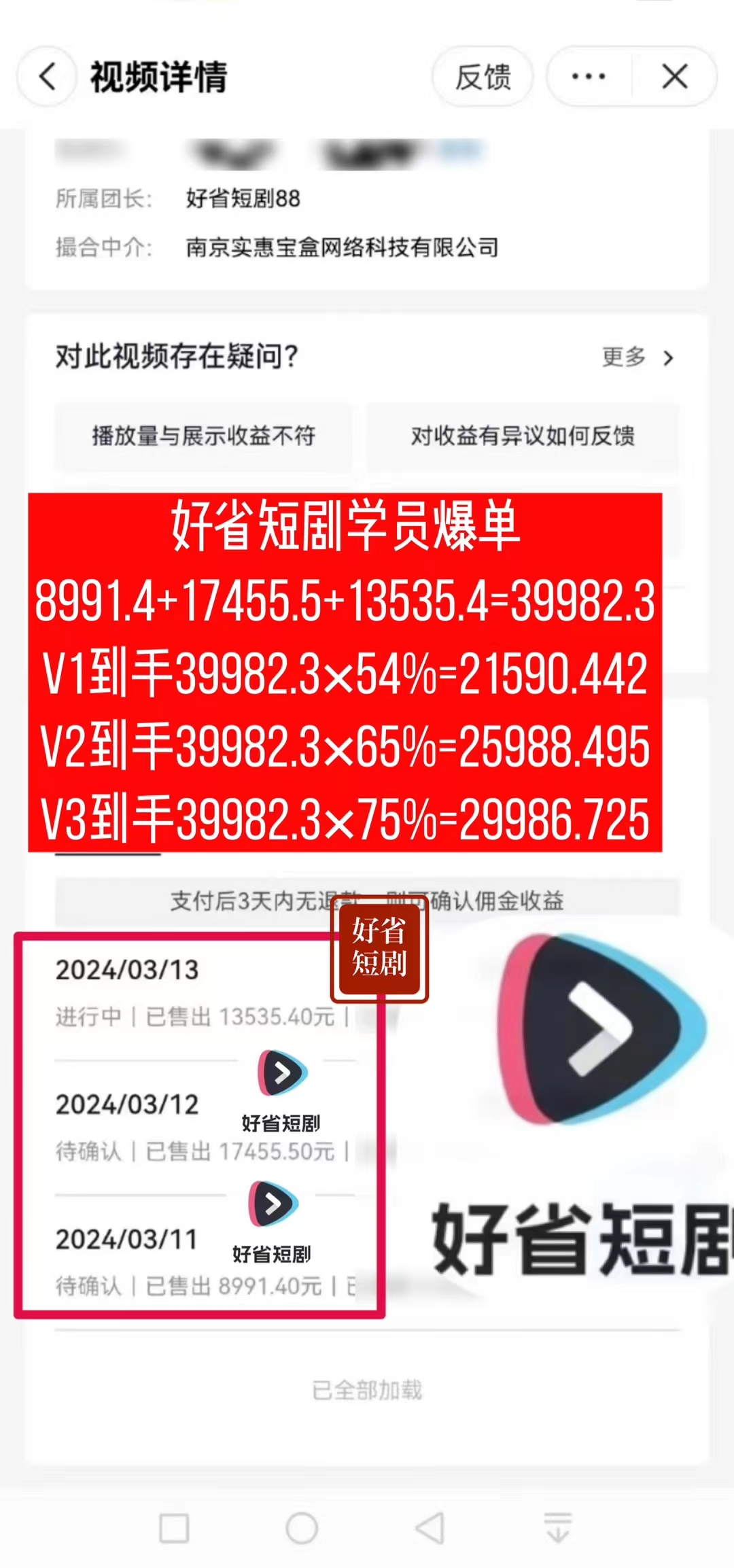This screenshot has width=734, height=1568.
Task: Close the mini program with X
Action: point(674,77)
